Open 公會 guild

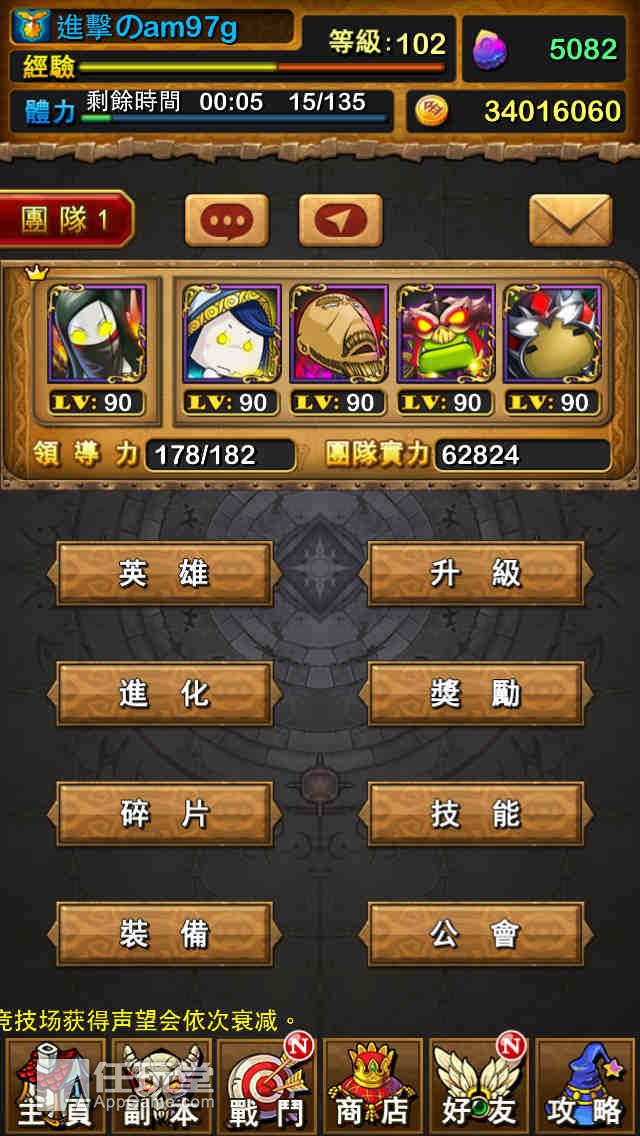(476, 934)
